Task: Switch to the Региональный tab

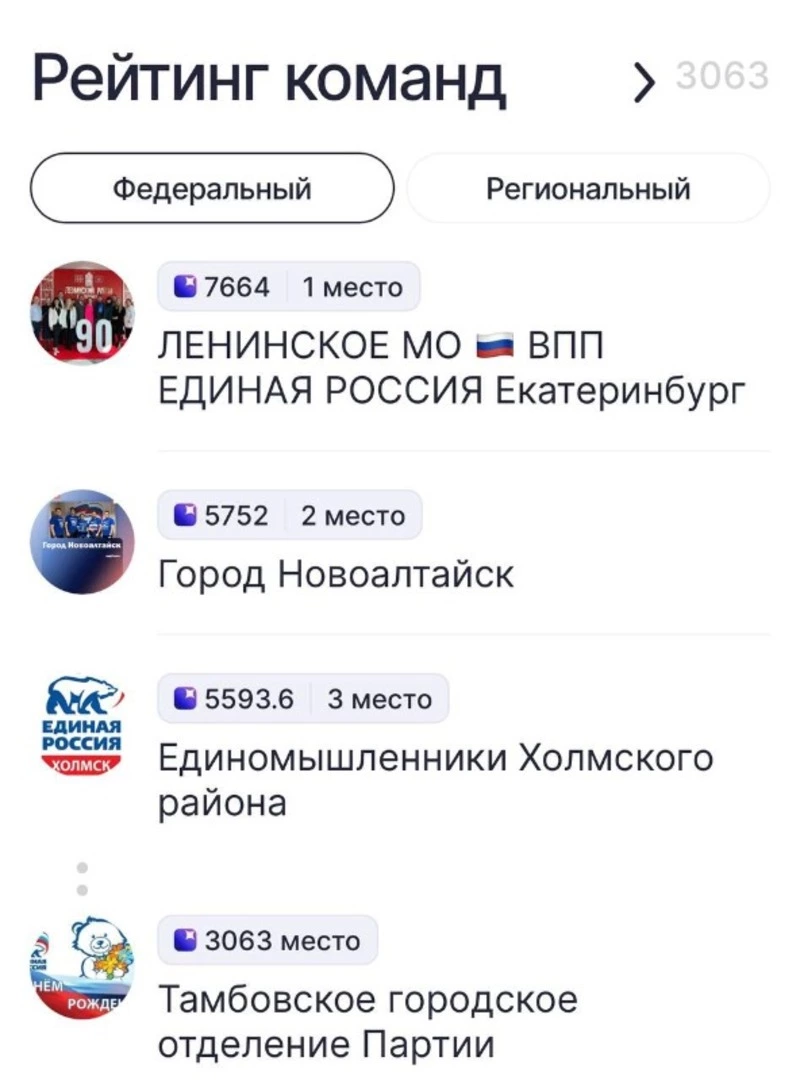Action: 588,187
